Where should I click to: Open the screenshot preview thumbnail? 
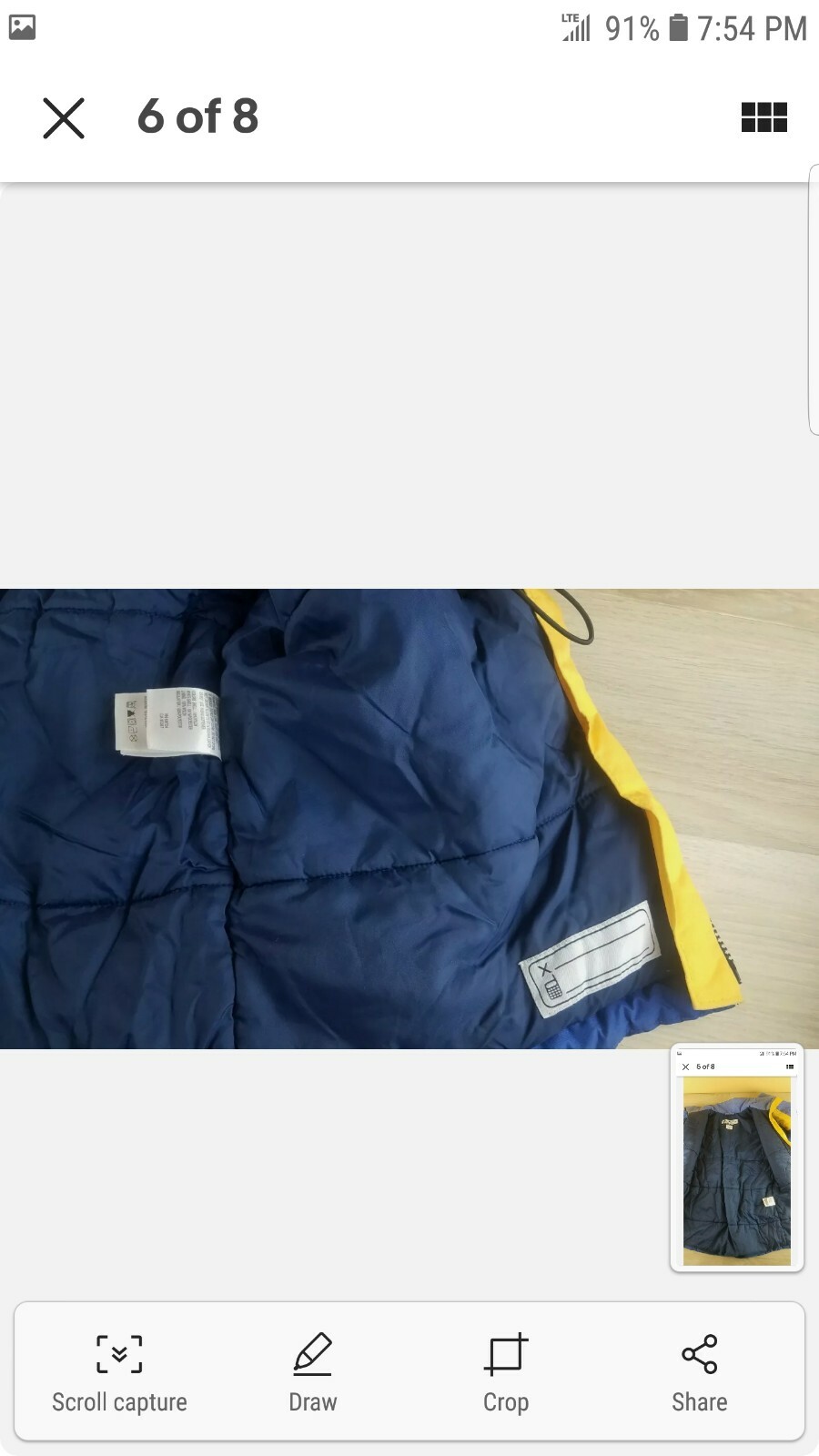(736, 1158)
